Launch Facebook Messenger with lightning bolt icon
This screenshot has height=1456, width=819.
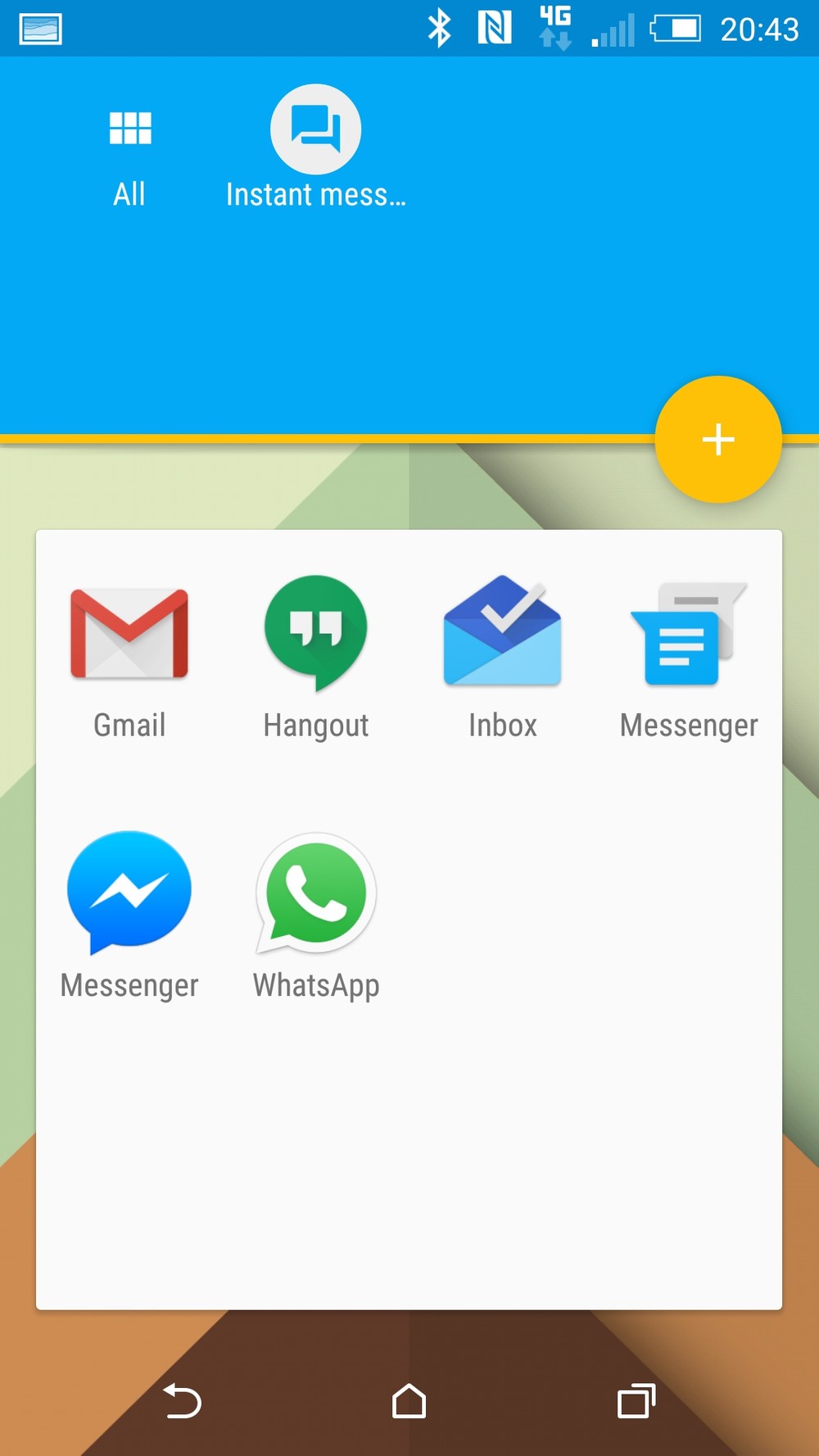[129, 916]
